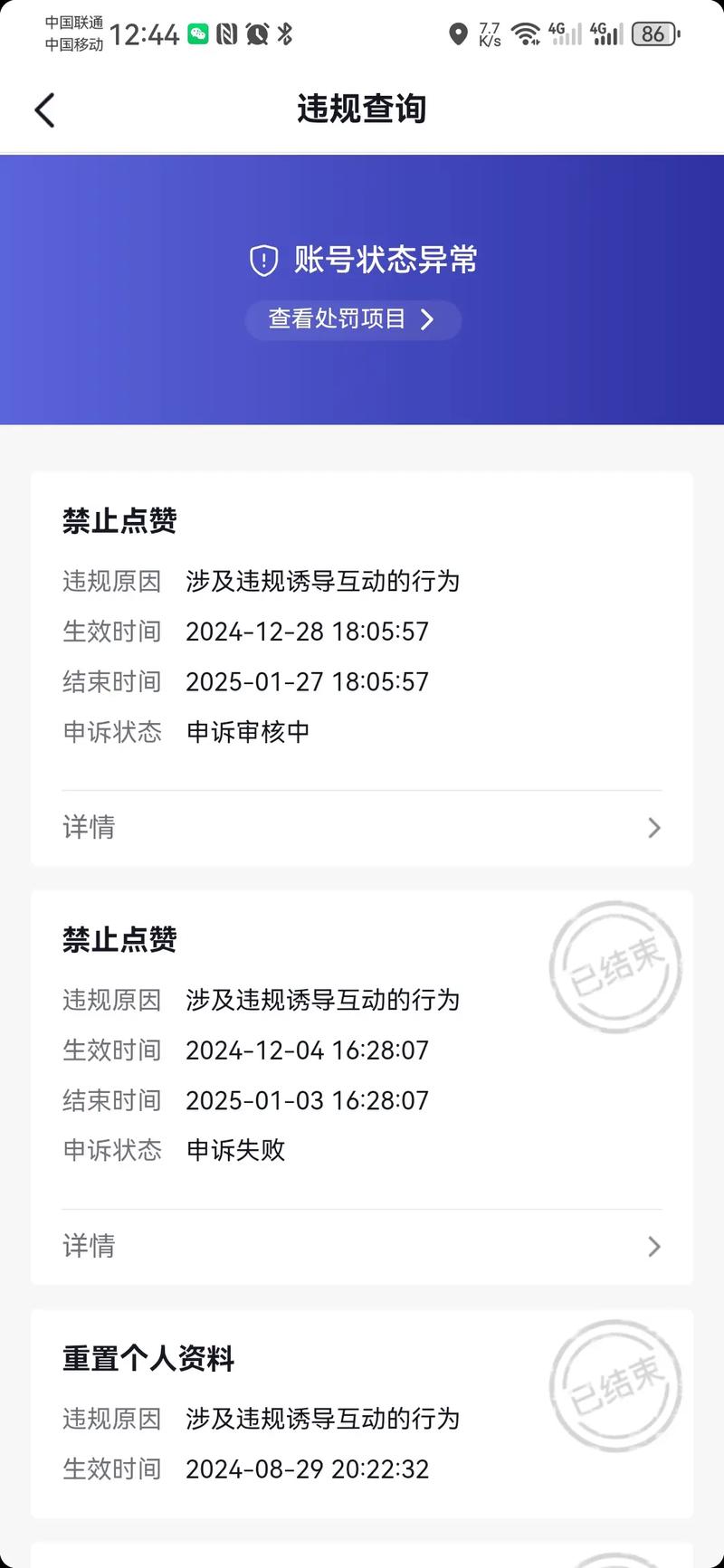Open 详情 for the penalty ending 2025-01-27
The width and height of the screenshot is (724, 1568).
362,827
